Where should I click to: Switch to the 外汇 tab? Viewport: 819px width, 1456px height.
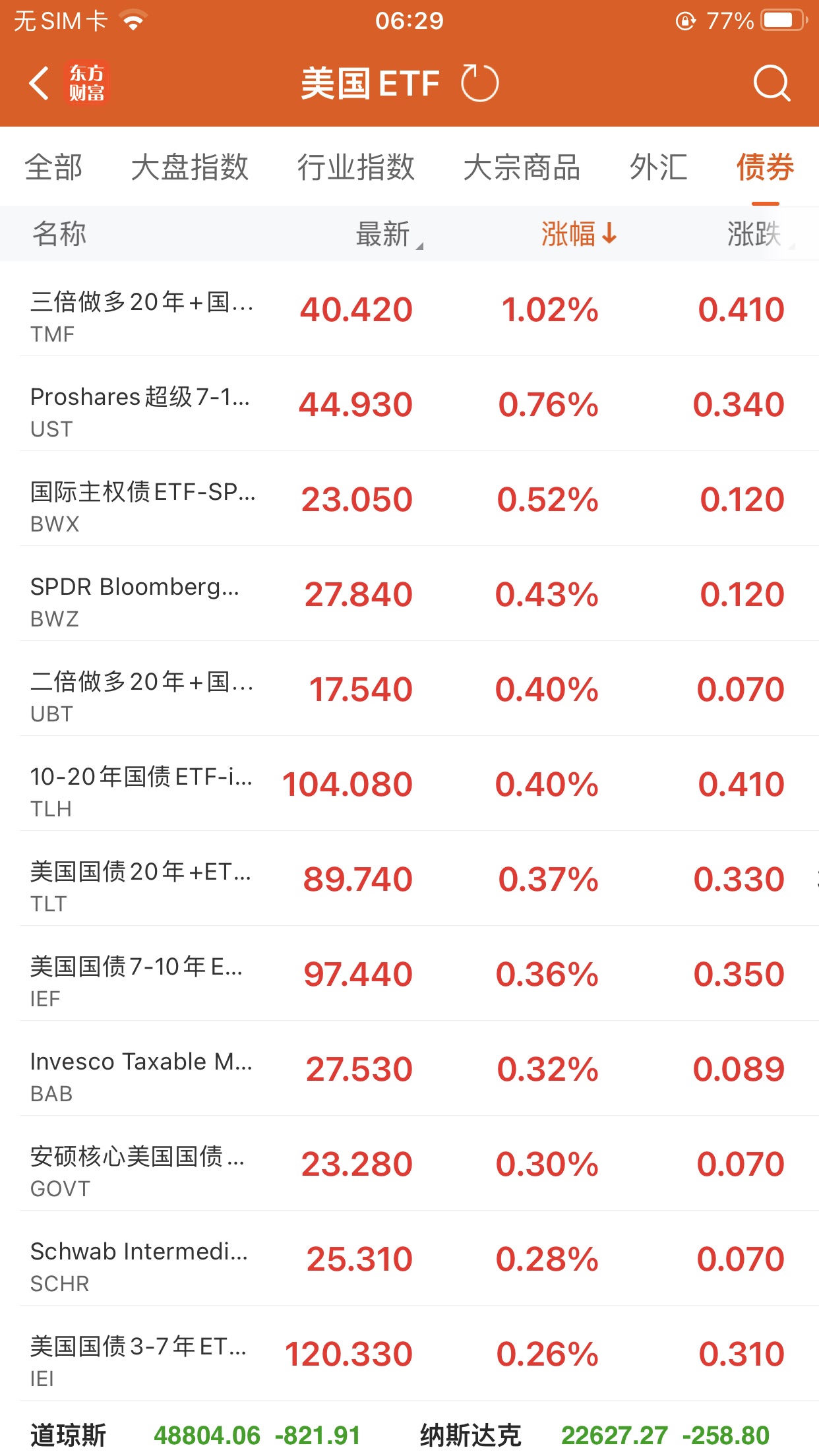[x=658, y=167]
